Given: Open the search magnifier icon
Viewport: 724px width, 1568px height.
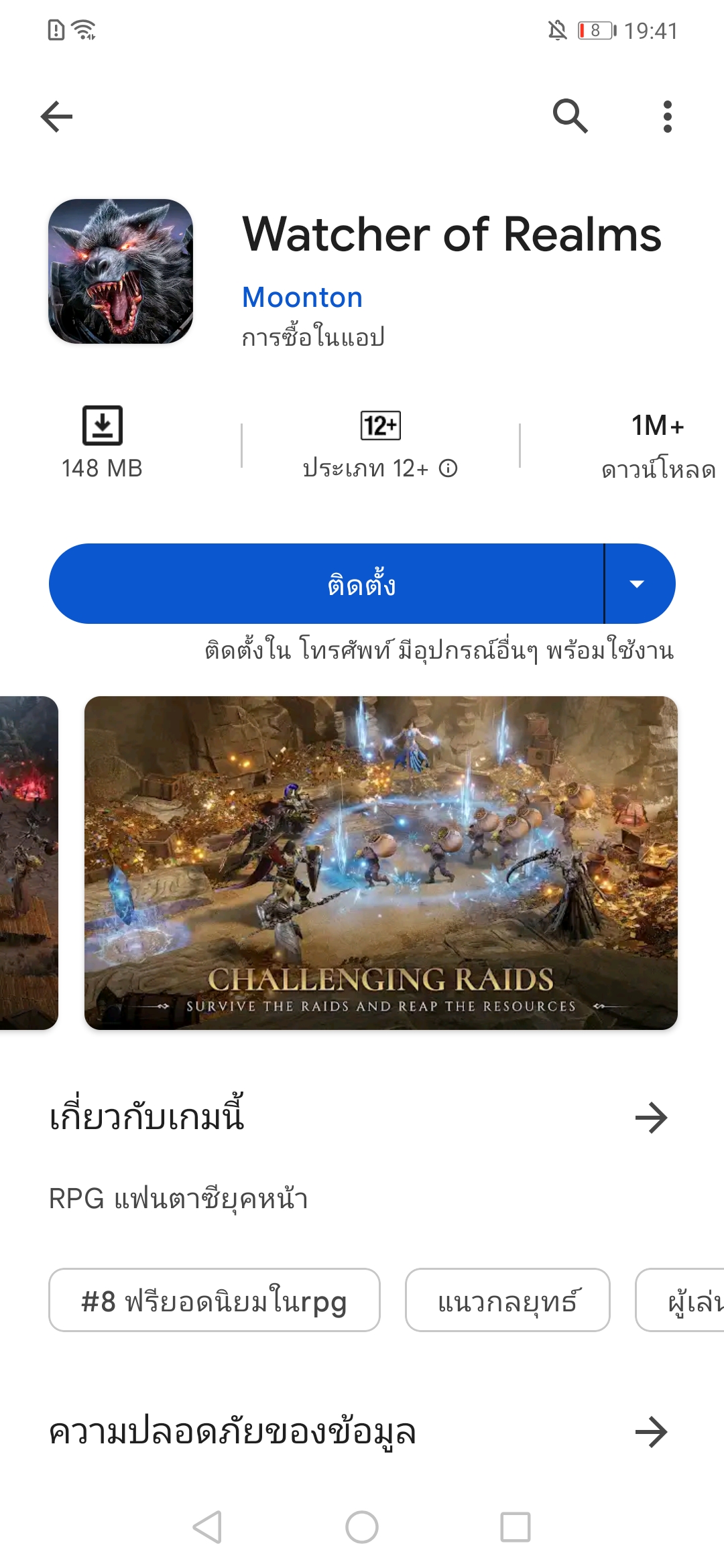Looking at the screenshot, I should (x=570, y=117).
